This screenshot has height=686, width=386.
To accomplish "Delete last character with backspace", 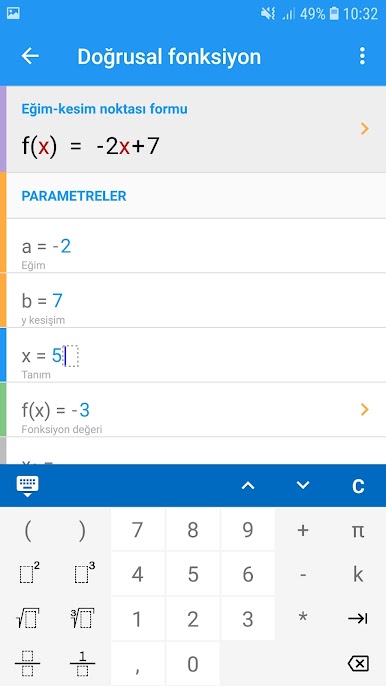I will [x=358, y=664].
